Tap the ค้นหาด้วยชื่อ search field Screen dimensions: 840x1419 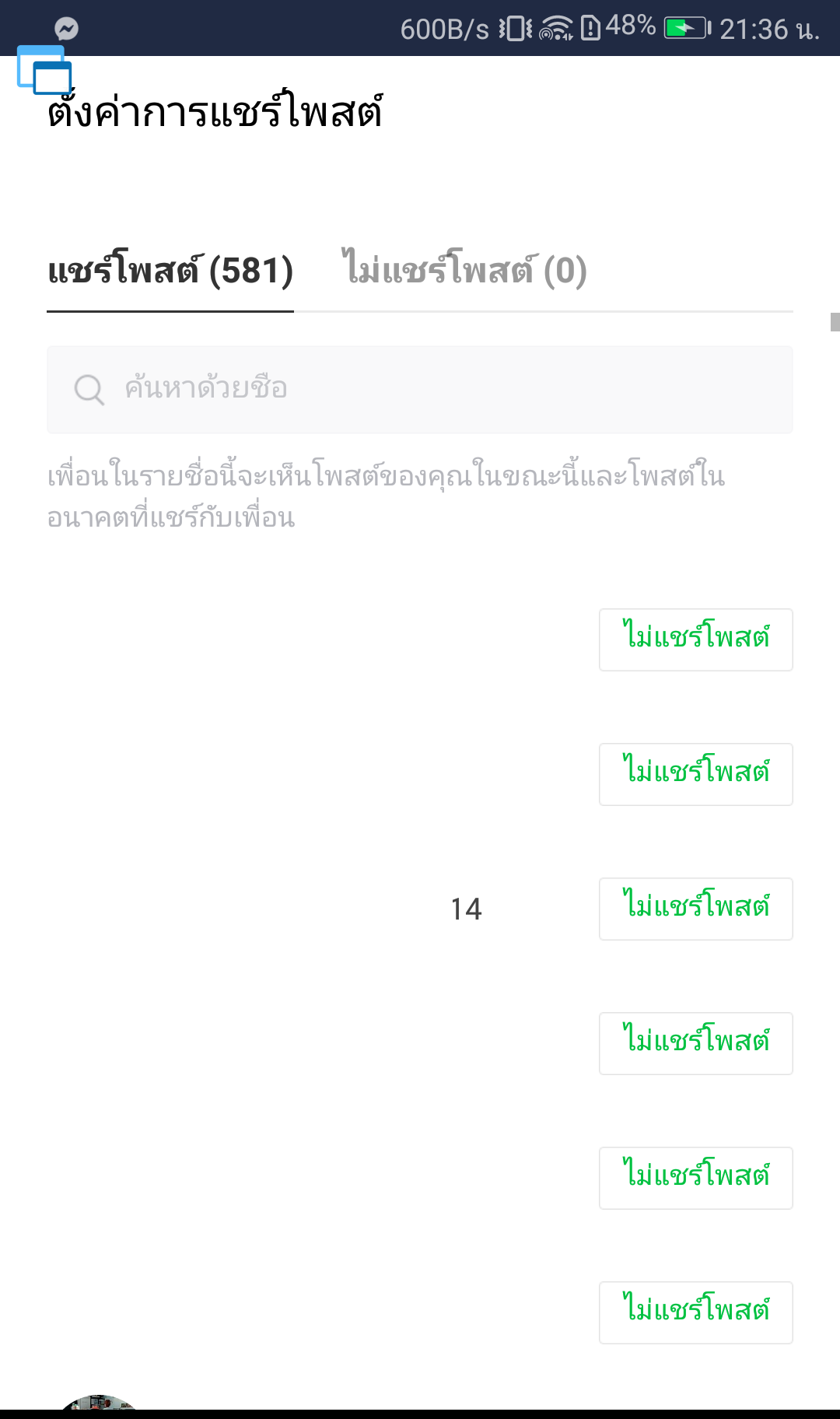coord(420,389)
